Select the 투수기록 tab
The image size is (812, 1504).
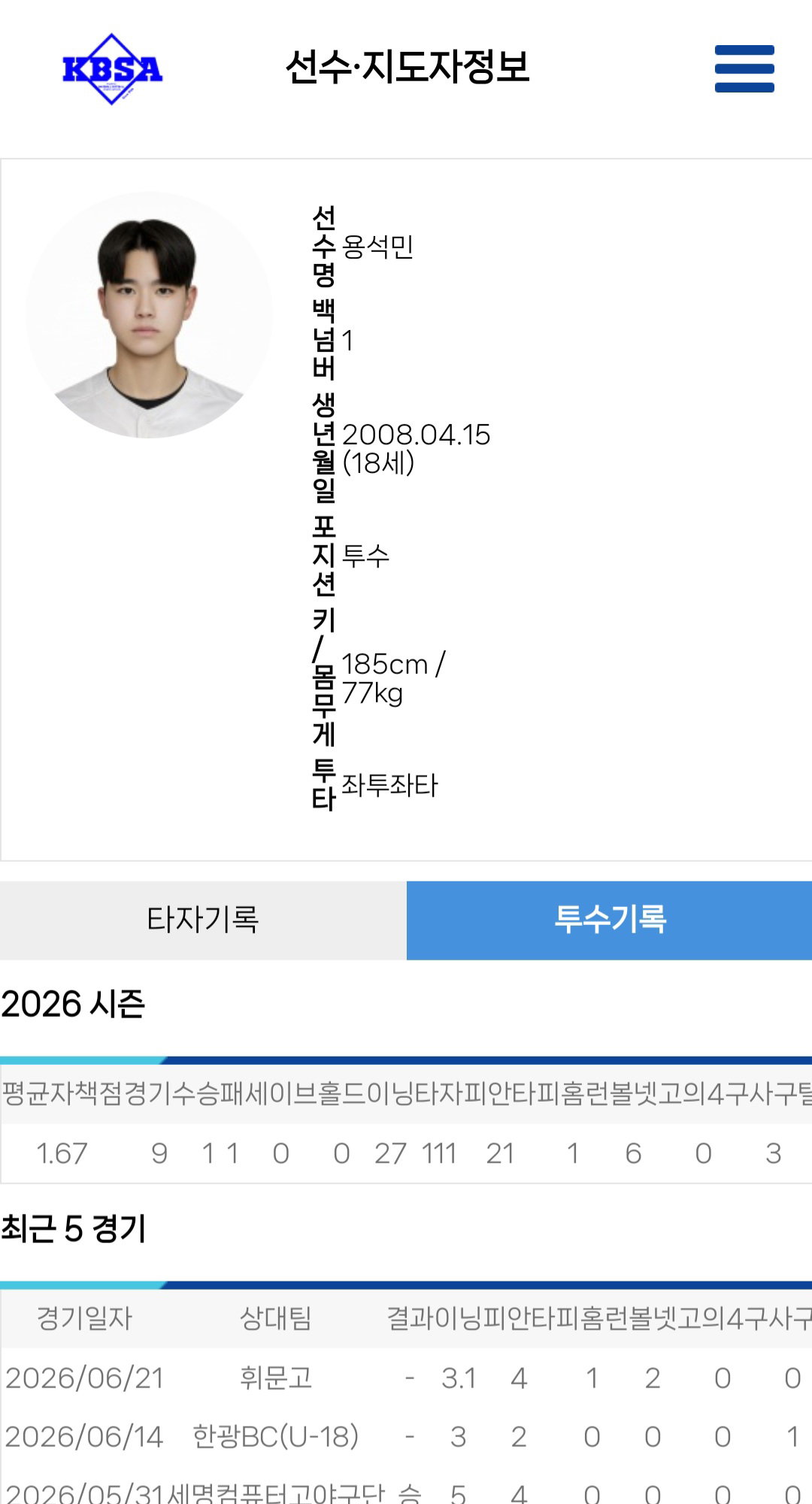click(x=610, y=920)
